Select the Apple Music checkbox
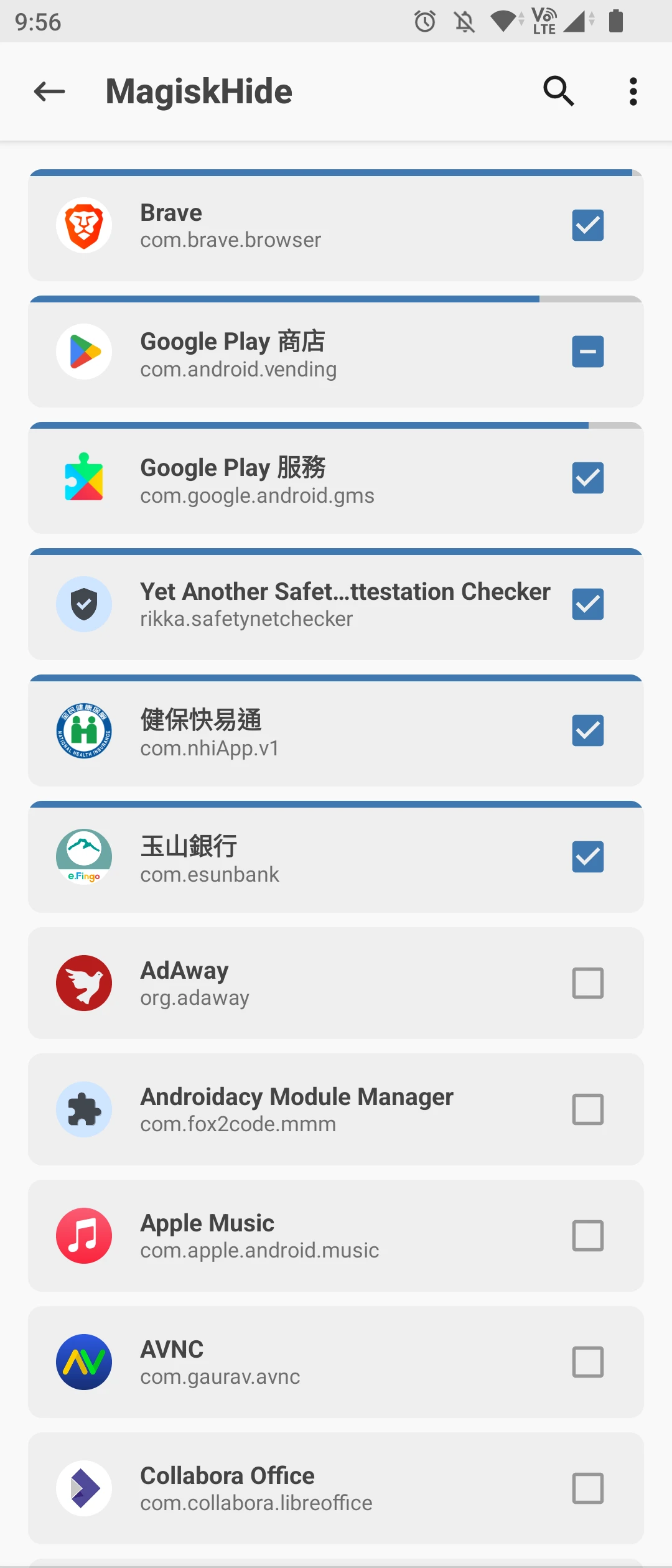The width and height of the screenshot is (672, 1568). point(587,1236)
